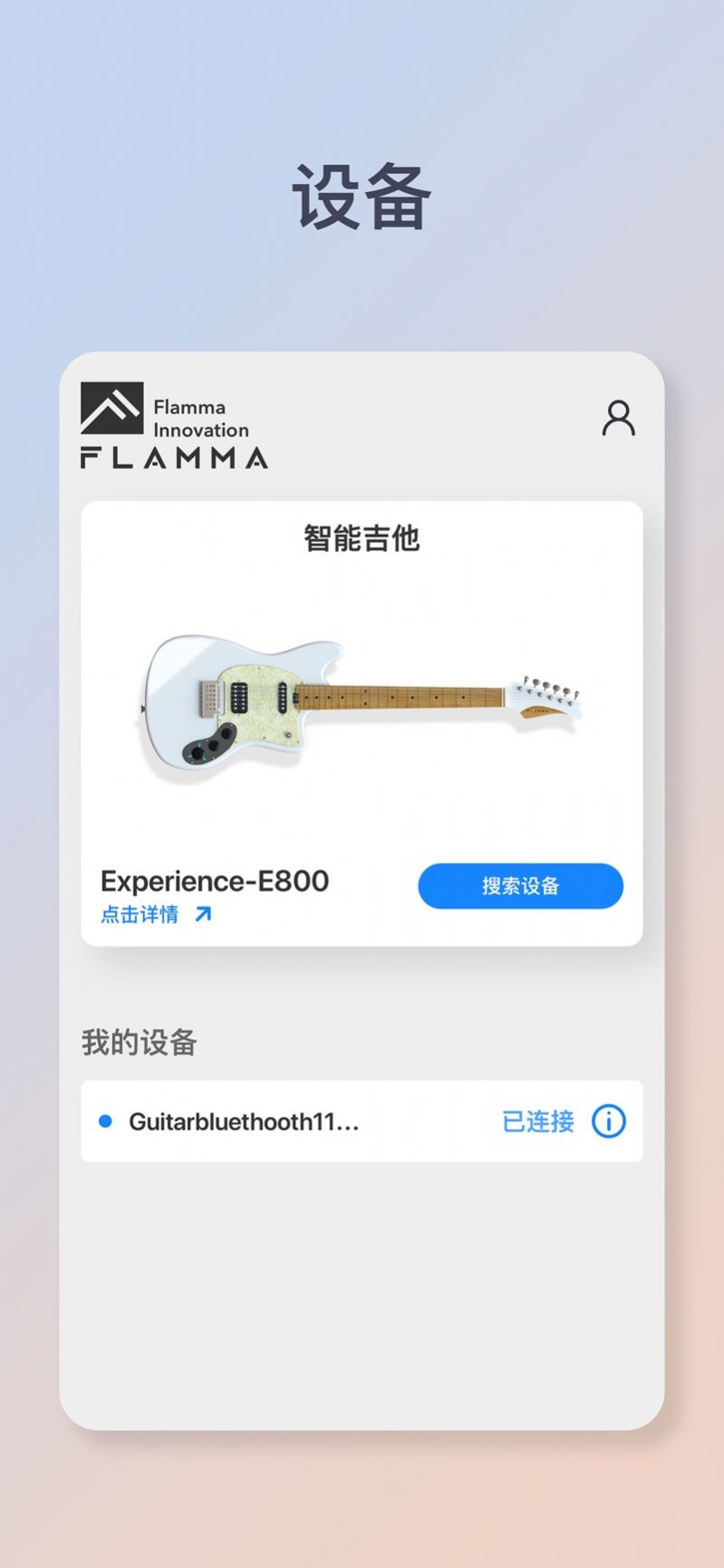Click the FLAMMA mountain logo
Screen dimensions: 724x1568
coord(114,410)
